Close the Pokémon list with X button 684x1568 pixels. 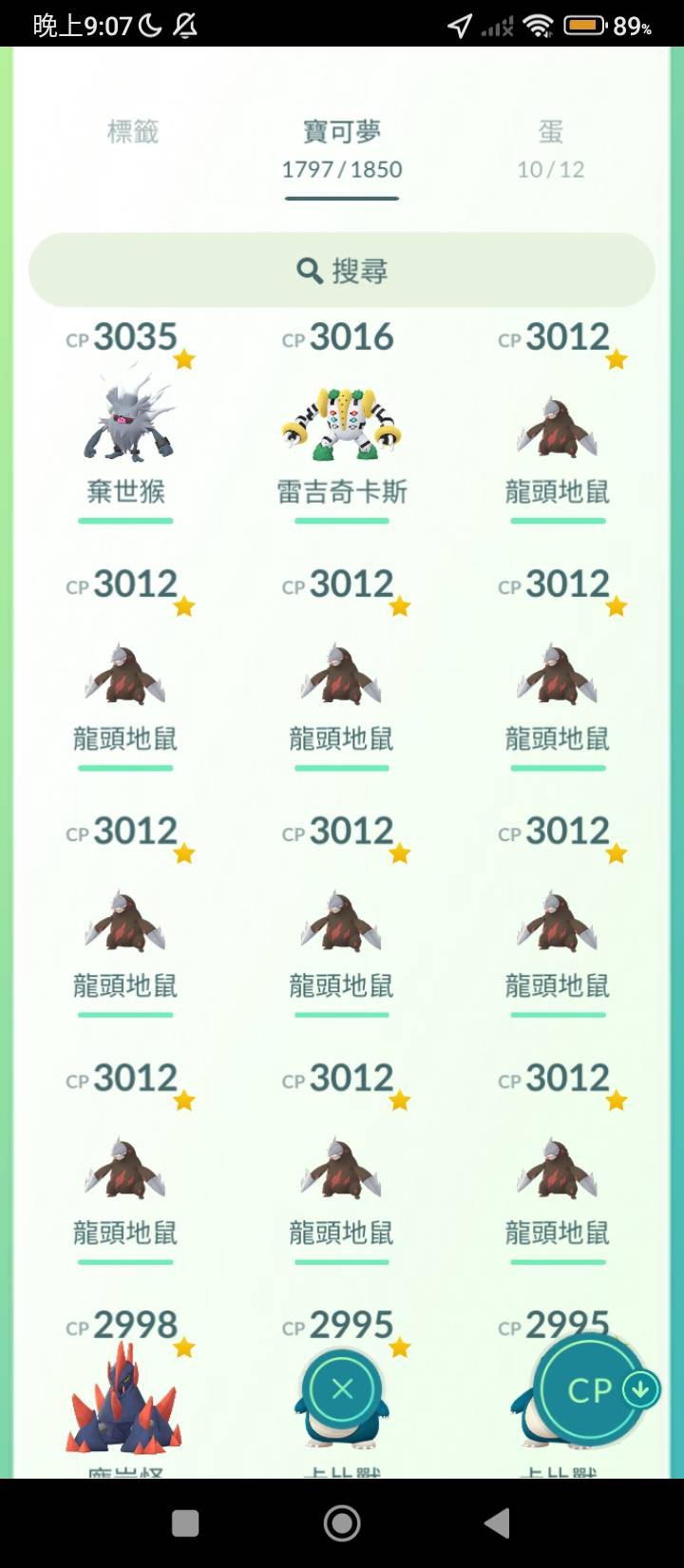coord(342,1389)
